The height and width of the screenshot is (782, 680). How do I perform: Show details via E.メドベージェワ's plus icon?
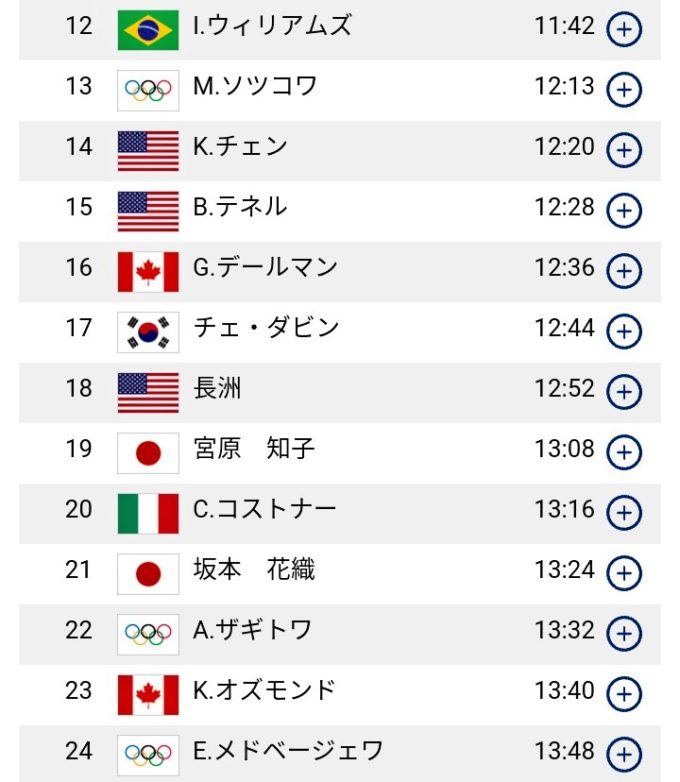click(x=624, y=753)
